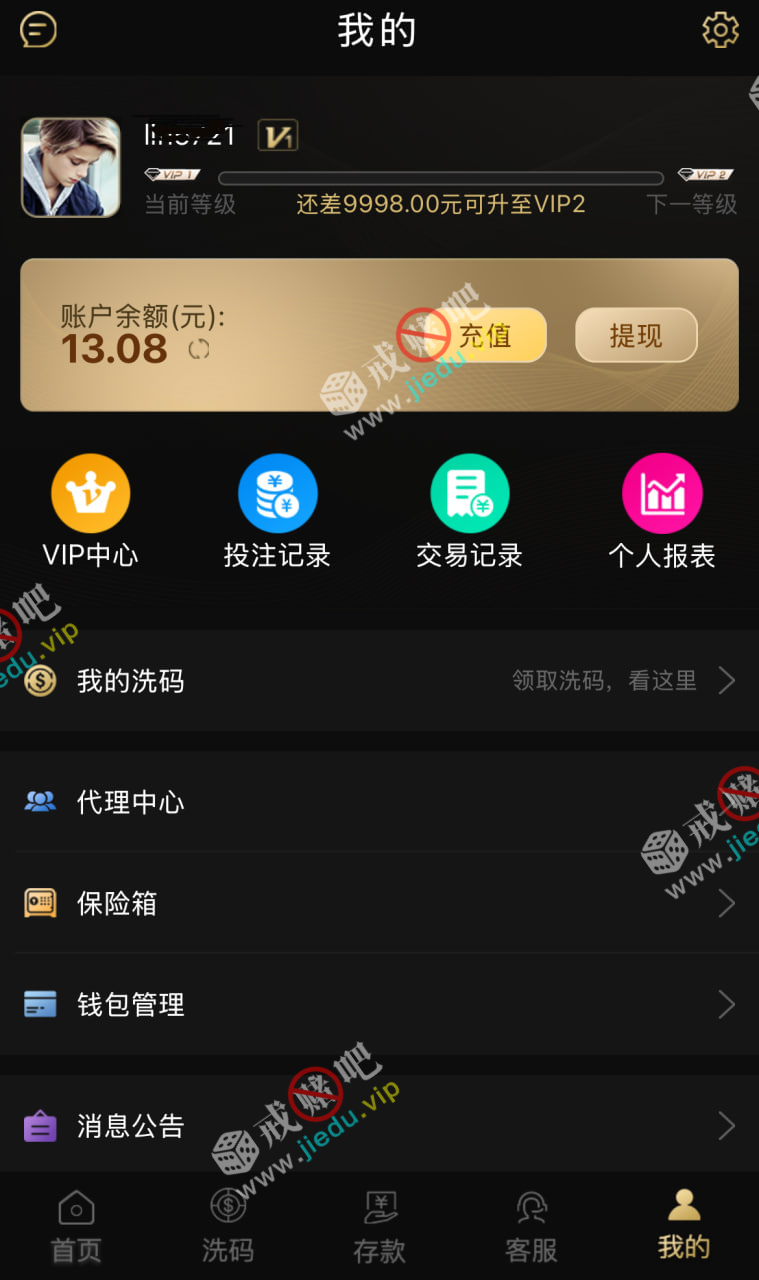Screen dimensions: 759x1280
Task: View 交易记录 transaction records
Action: pyautogui.click(x=469, y=511)
